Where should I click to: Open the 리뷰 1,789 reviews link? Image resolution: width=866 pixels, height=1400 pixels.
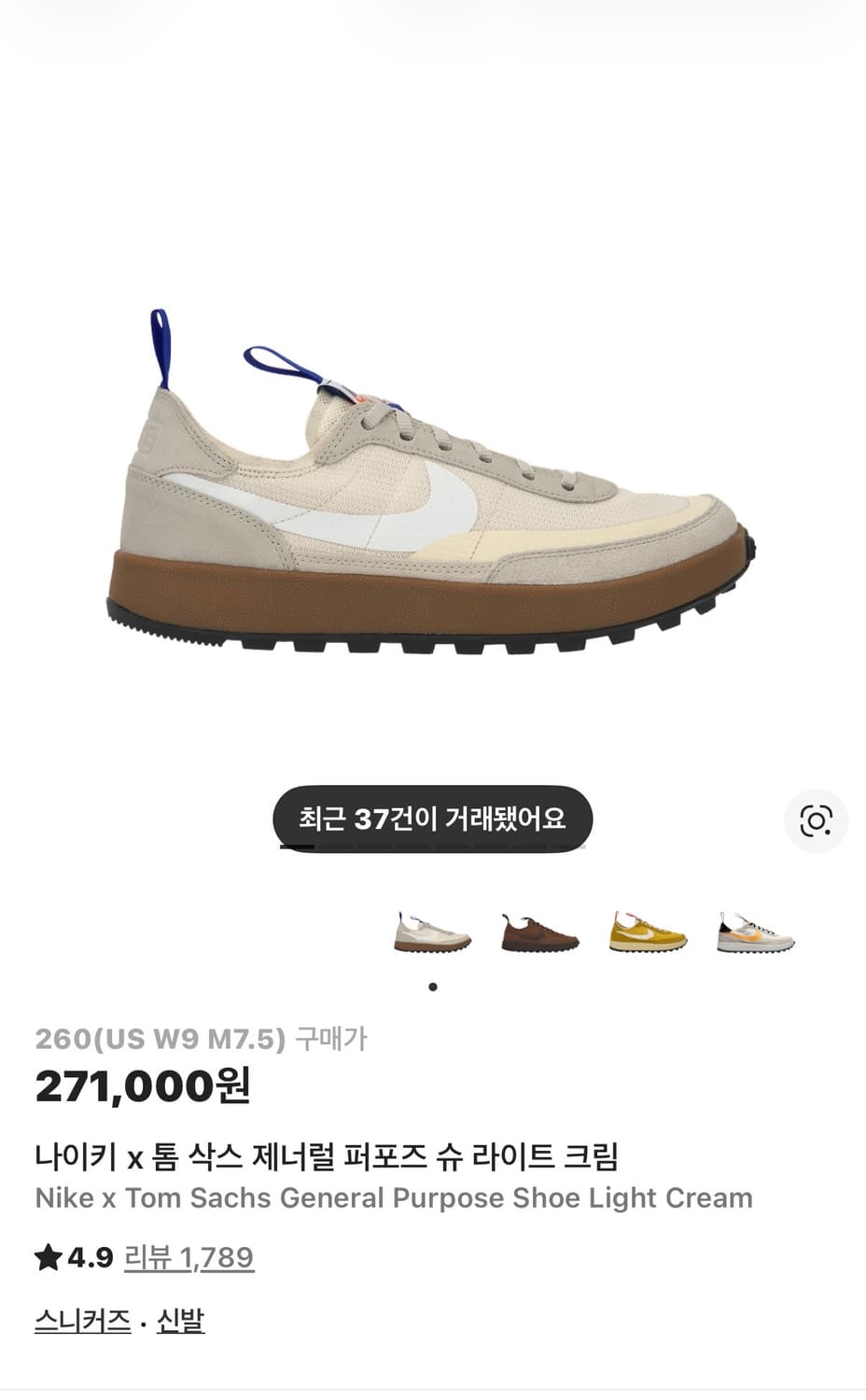(x=187, y=1256)
